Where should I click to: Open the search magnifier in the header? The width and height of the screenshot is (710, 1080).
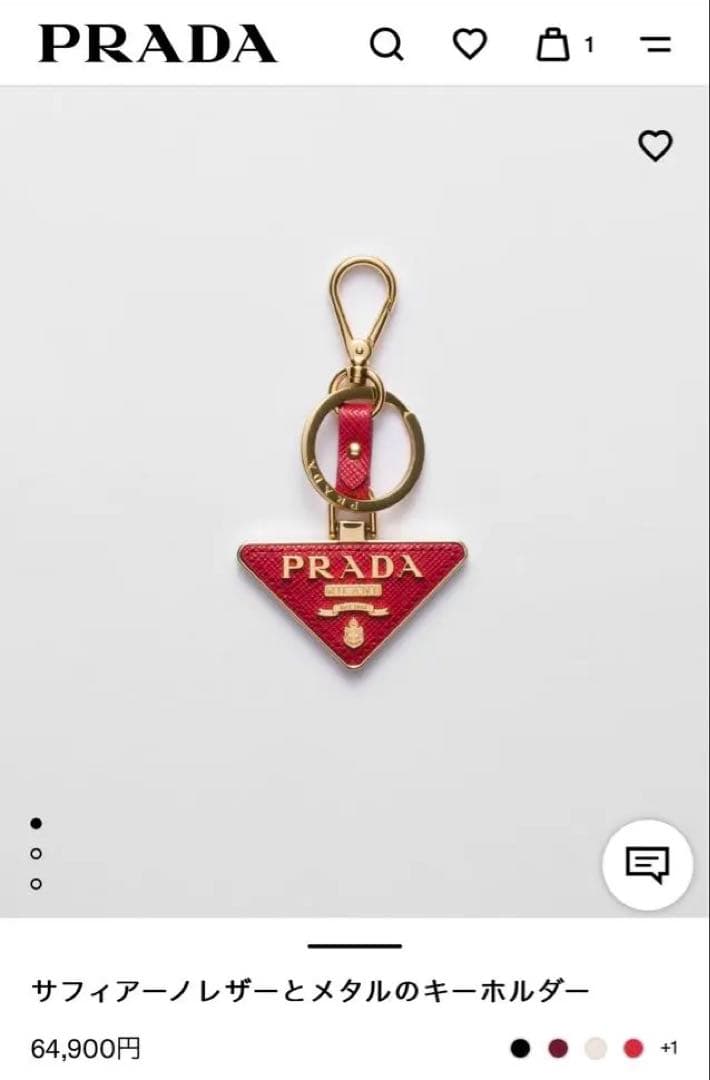(x=386, y=44)
